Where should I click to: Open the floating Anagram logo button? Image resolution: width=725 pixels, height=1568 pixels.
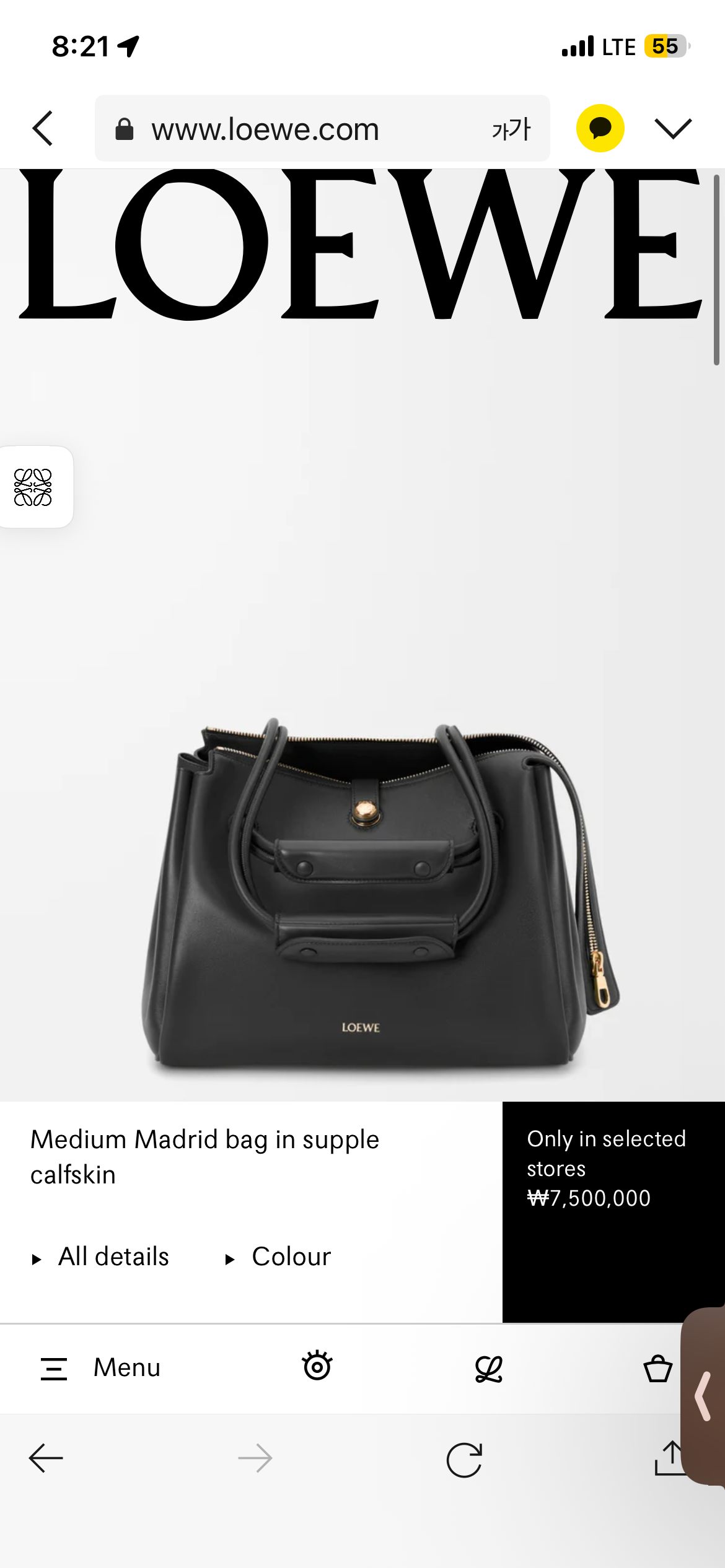(x=33, y=487)
